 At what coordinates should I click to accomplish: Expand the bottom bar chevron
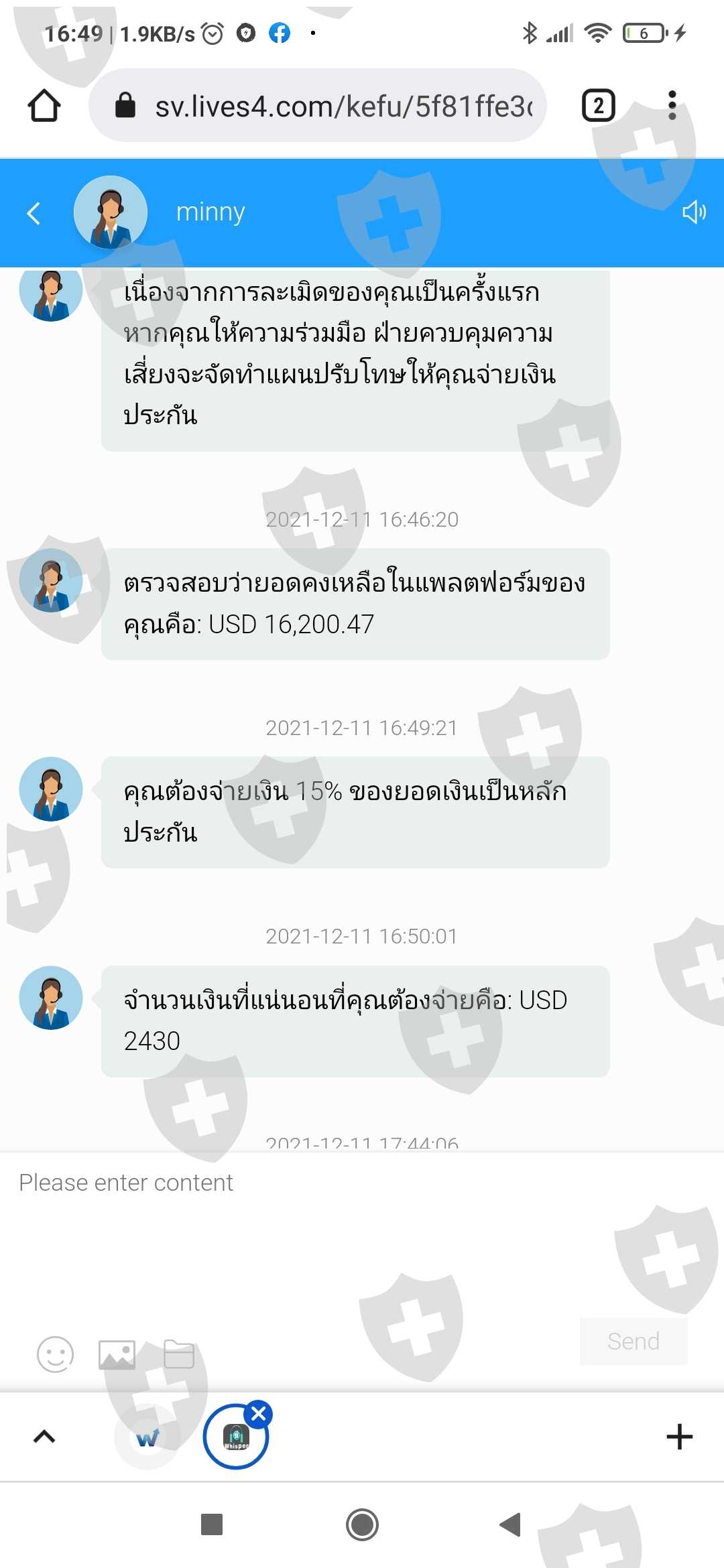pyautogui.click(x=44, y=1437)
